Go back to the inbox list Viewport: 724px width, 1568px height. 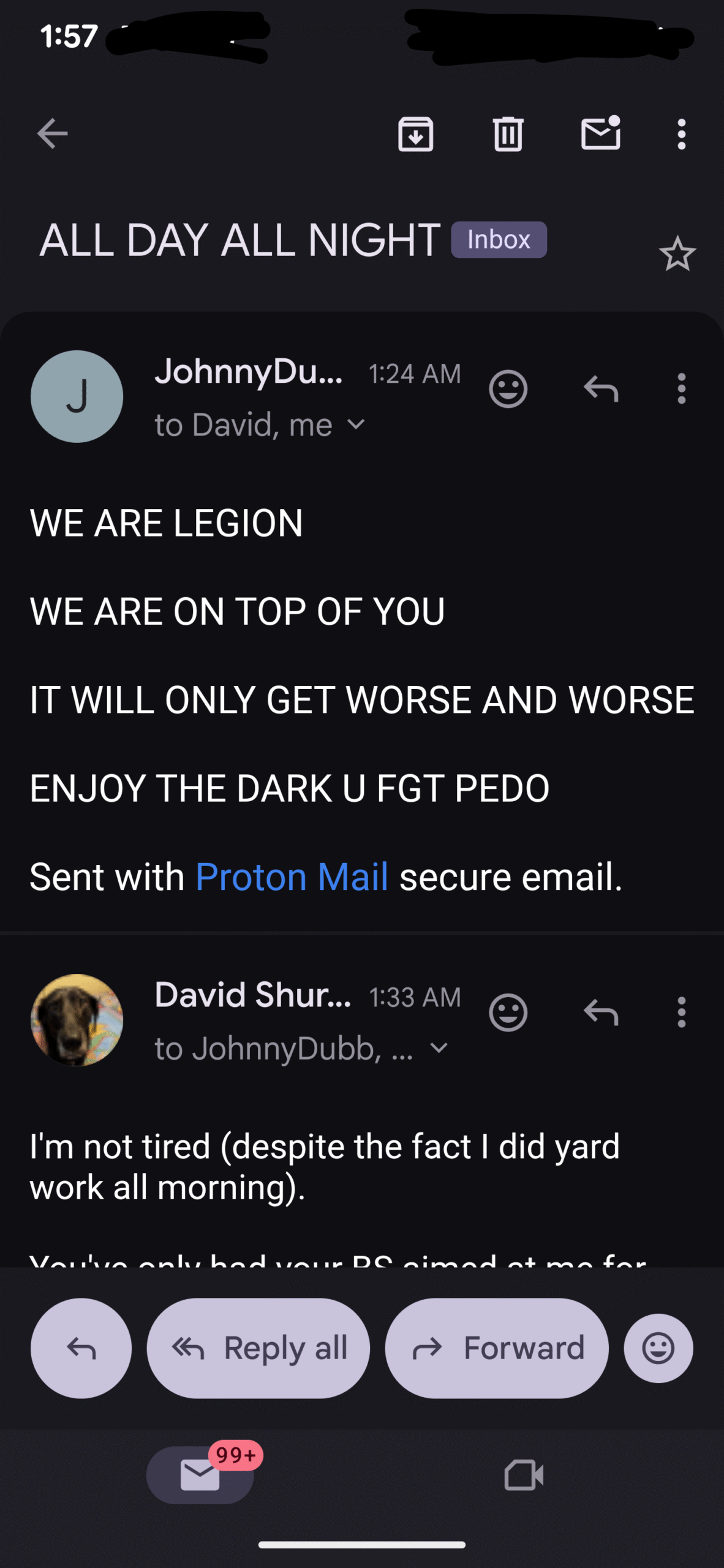click(x=52, y=134)
